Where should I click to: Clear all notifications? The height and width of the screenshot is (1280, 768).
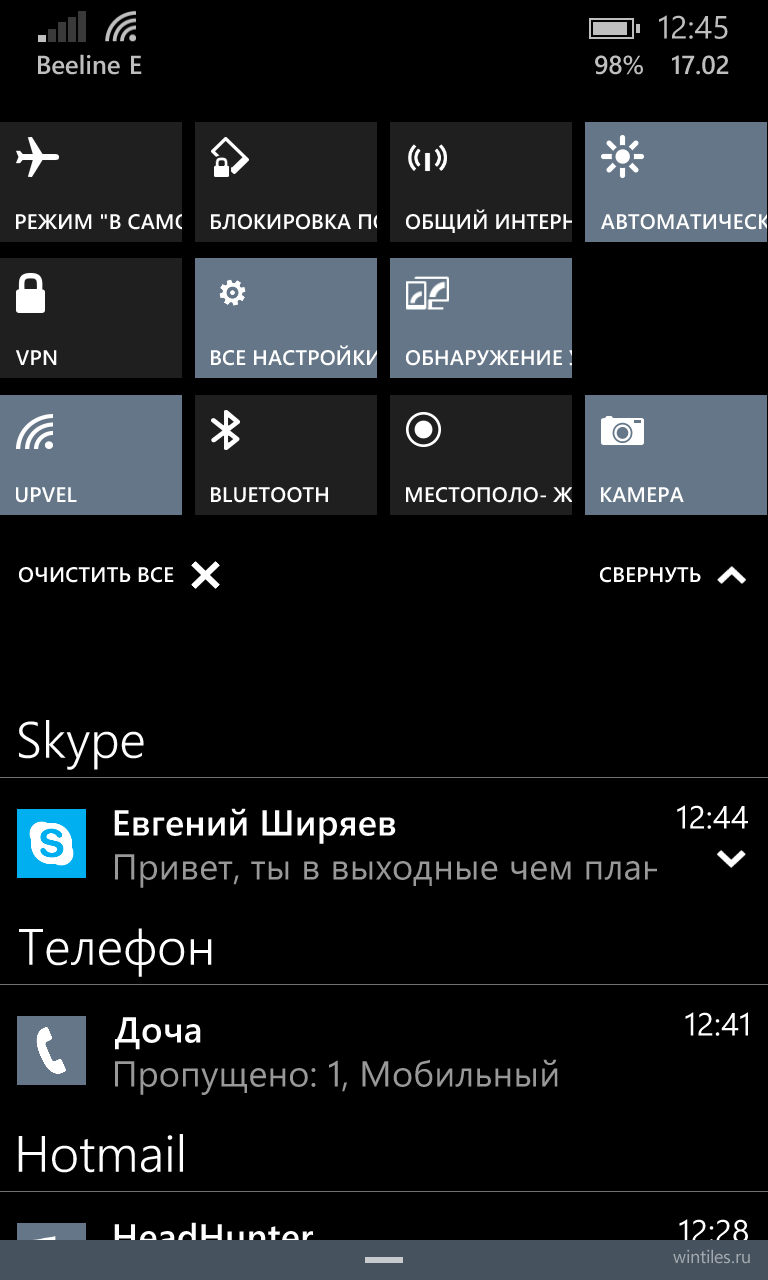[119, 575]
